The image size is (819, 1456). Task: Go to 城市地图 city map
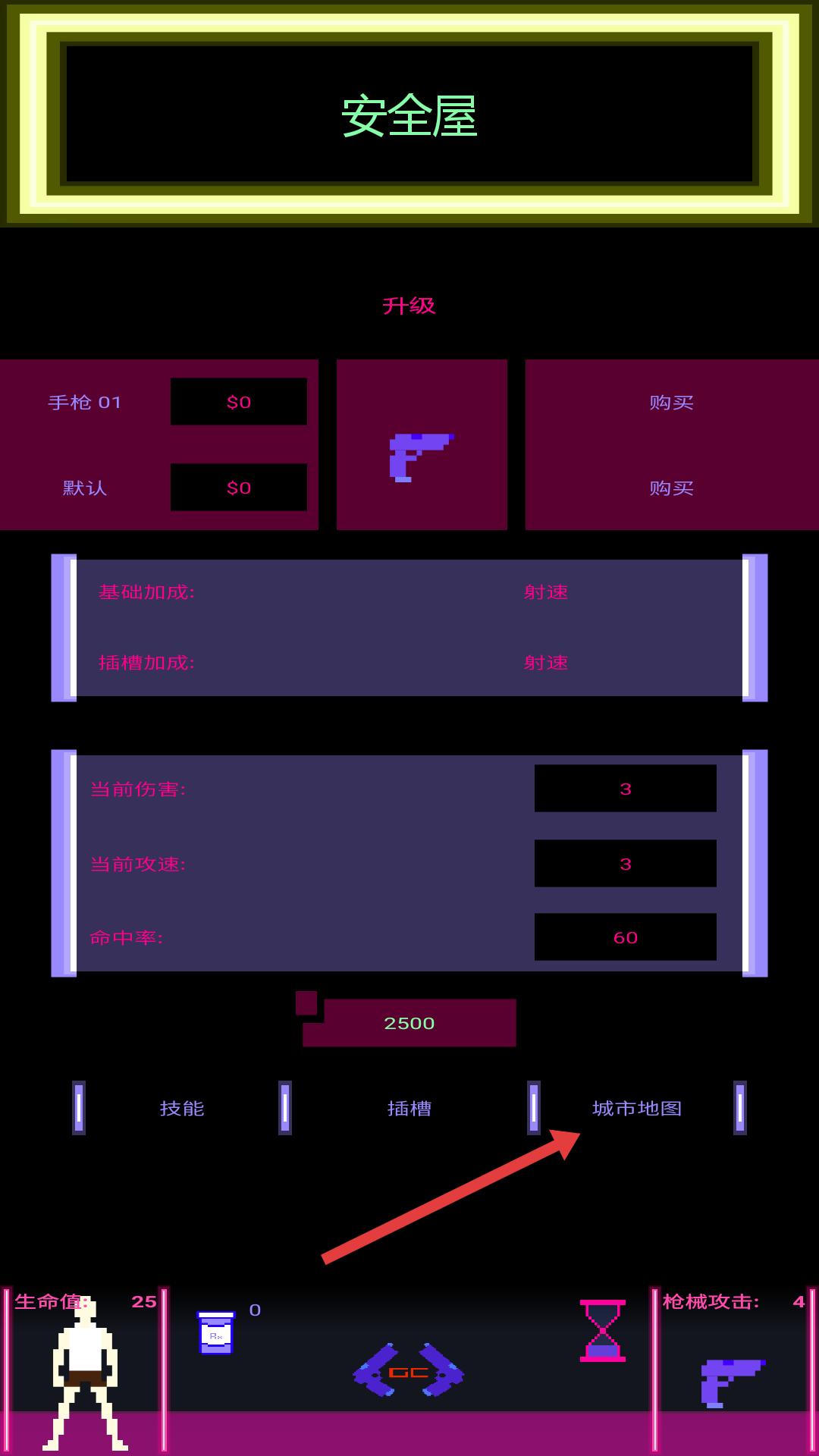click(x=637, y=1108)
